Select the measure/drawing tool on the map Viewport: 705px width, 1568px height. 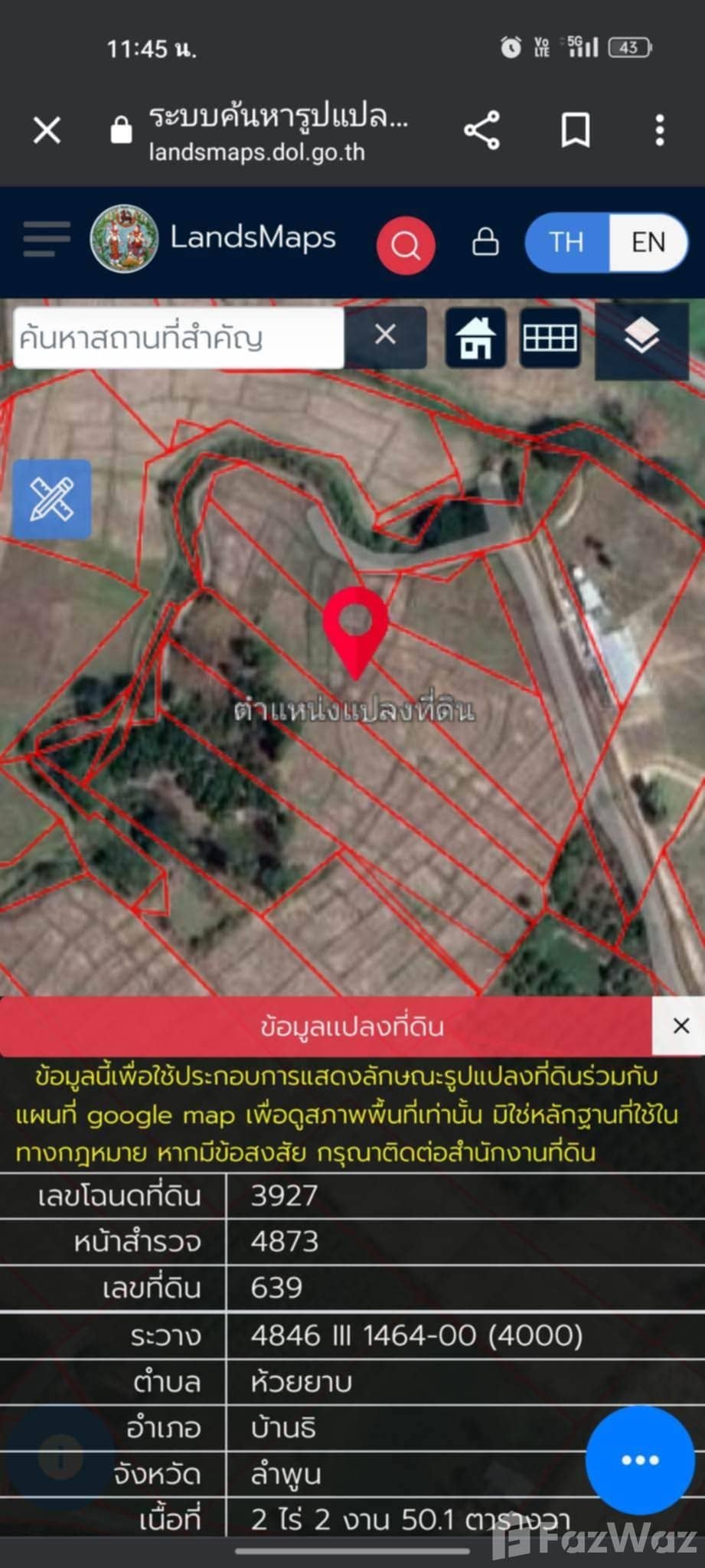[x=52, y=499]
